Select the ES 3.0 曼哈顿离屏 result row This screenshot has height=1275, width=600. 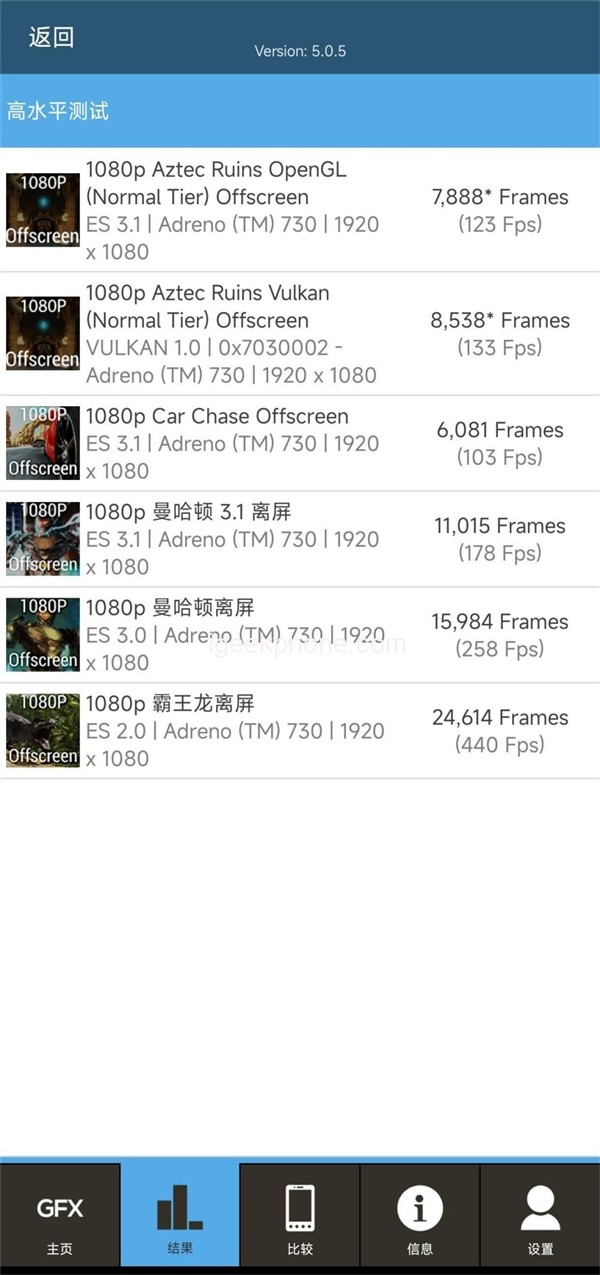point(300,635)
